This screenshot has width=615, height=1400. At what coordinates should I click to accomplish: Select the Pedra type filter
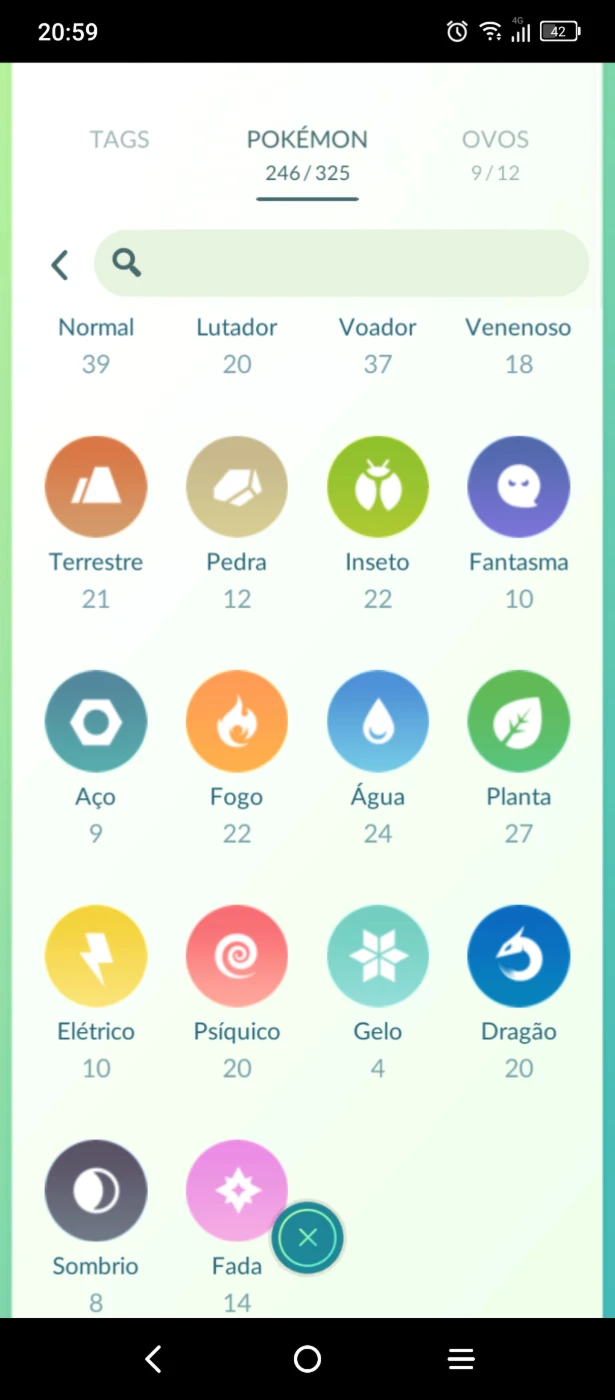click(x=237, y=487)
